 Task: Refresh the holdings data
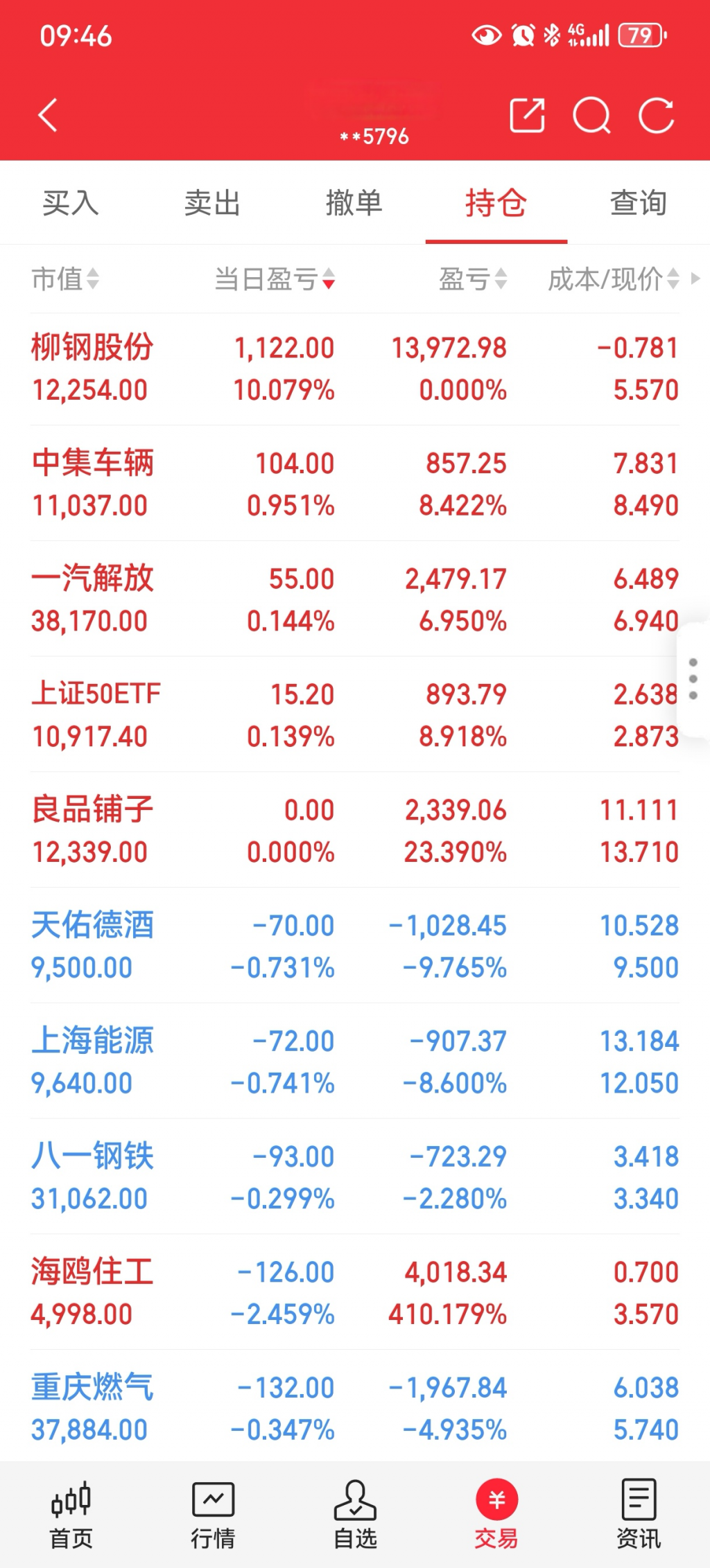(x=656, y=115)
